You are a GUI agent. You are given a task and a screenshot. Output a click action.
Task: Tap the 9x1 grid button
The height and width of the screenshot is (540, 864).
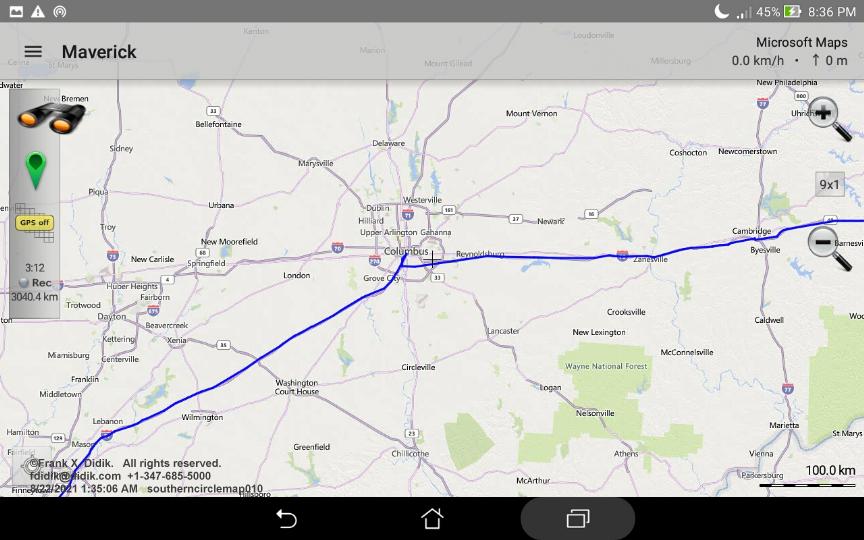click(830, 185)
